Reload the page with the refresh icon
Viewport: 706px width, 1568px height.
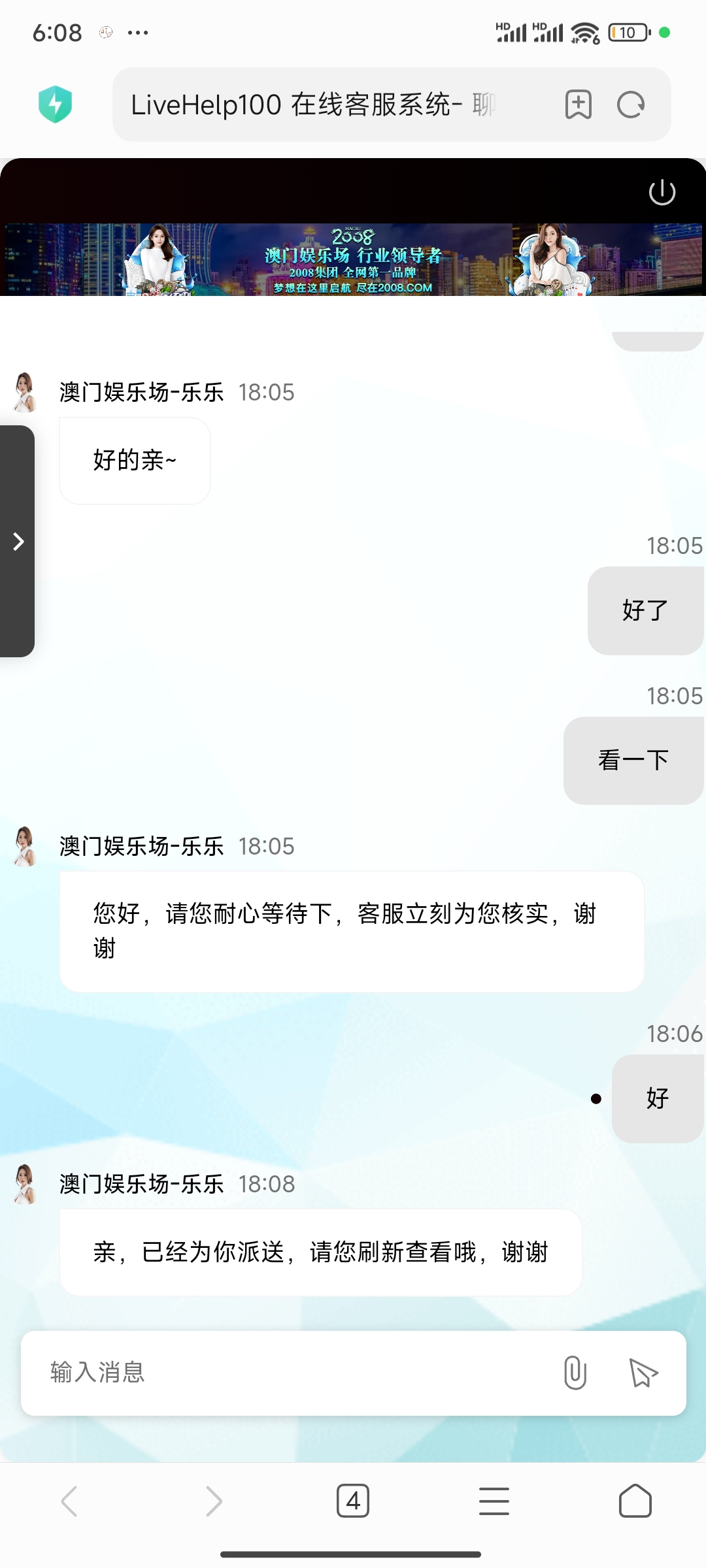tap(631, 105)
